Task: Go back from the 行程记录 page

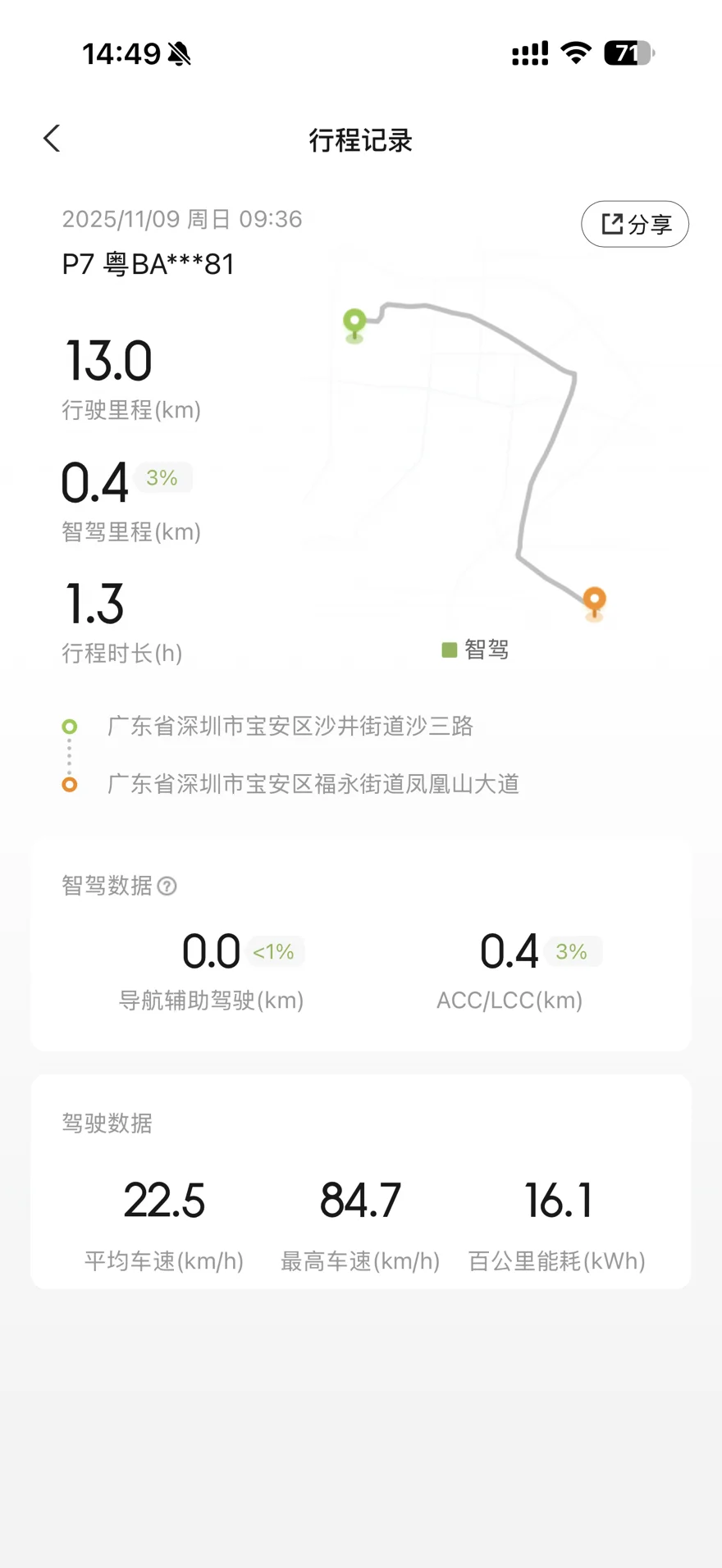Action: pos(52,139)
